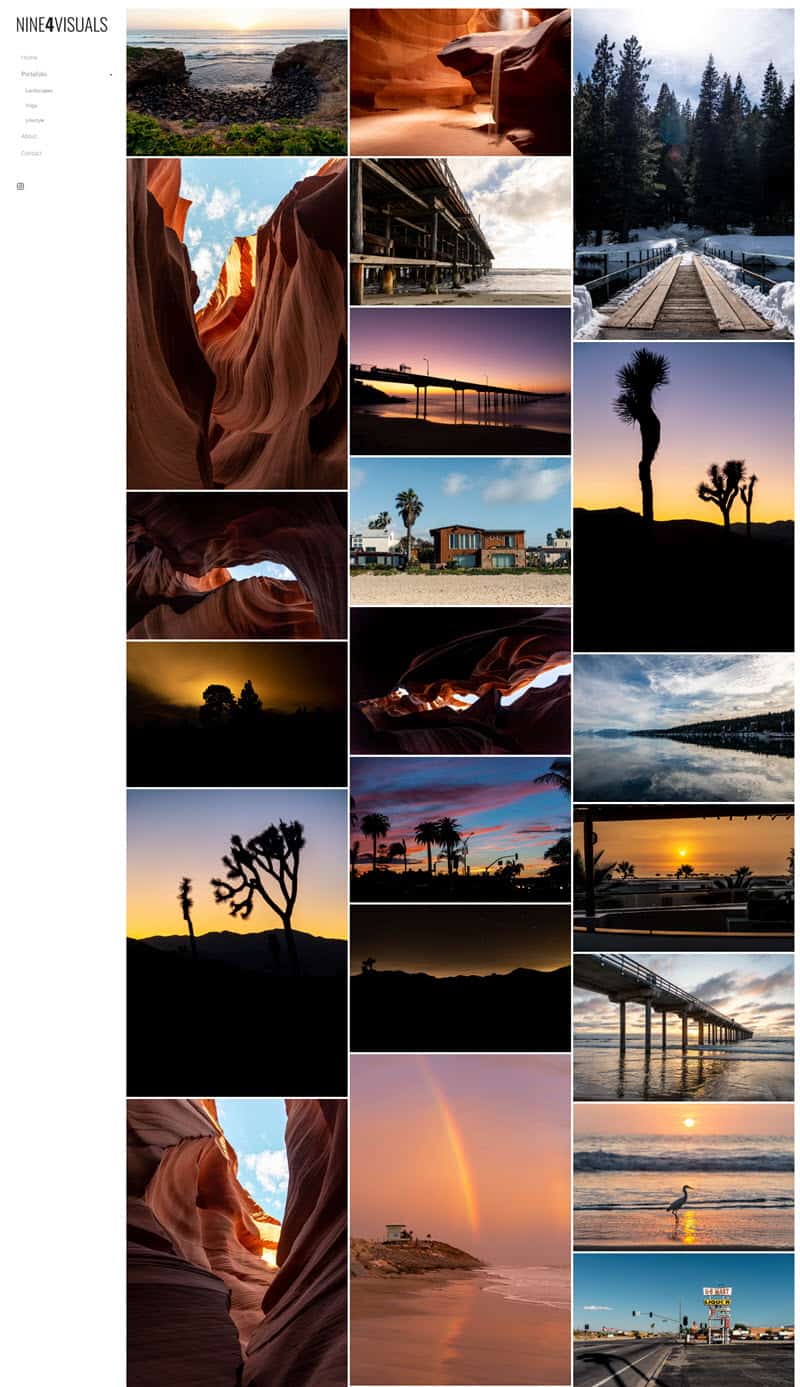Open the roadside motel sign photo
This screenshot has height=1387, width=800.
pos(683,1318)
